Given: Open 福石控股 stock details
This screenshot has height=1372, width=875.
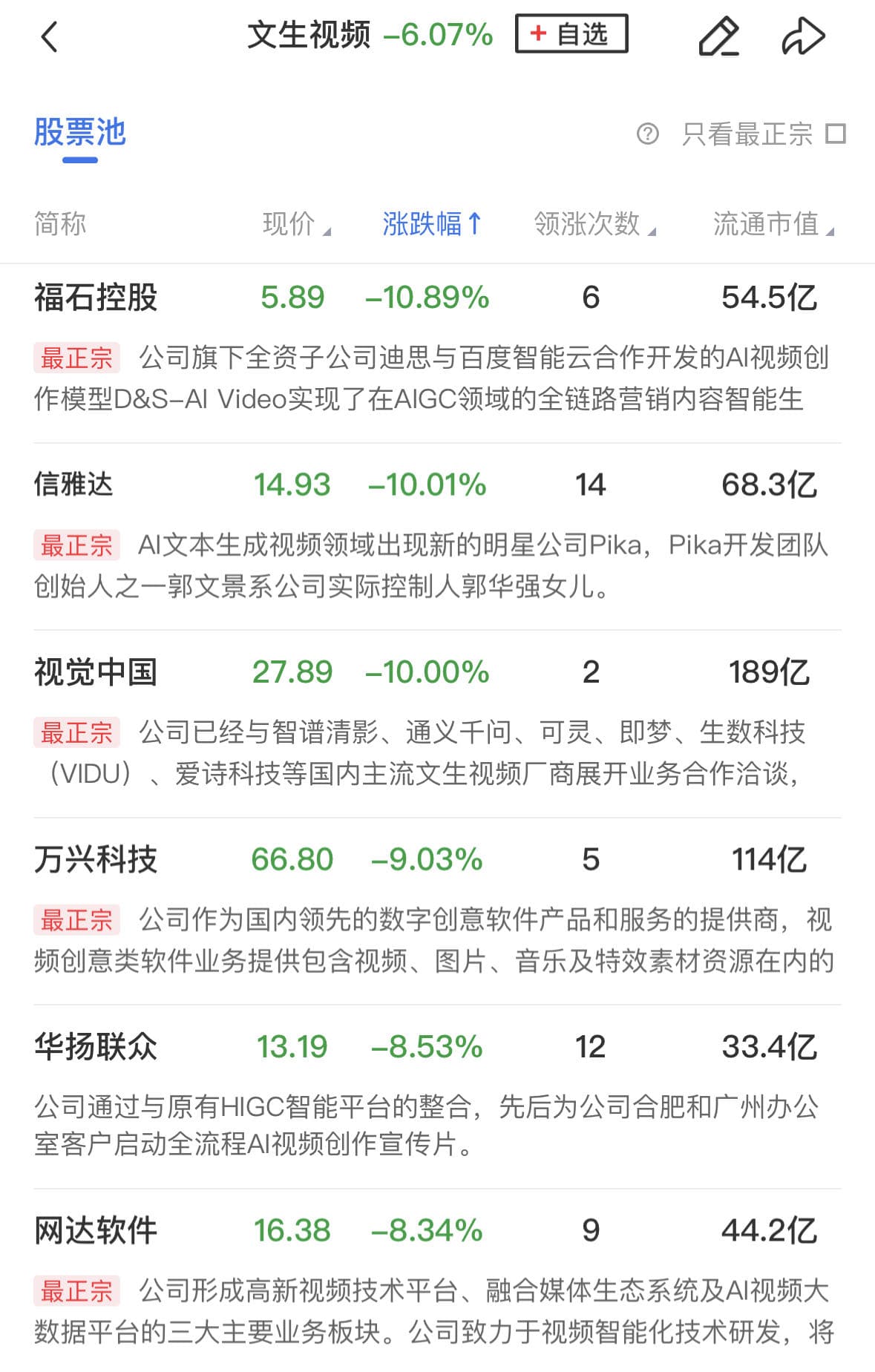Looking at the screenshot, I should click(x=96, y=298).
